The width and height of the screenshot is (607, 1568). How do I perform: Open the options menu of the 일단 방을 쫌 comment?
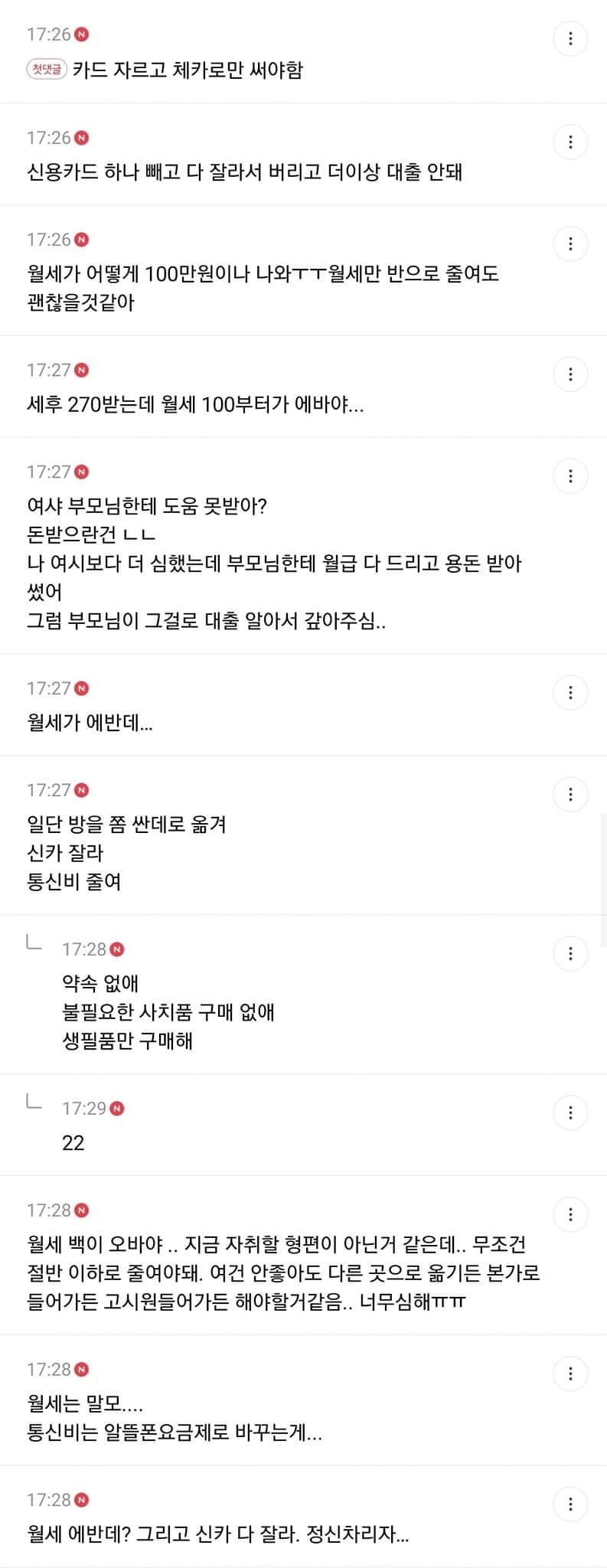[570, 794]
